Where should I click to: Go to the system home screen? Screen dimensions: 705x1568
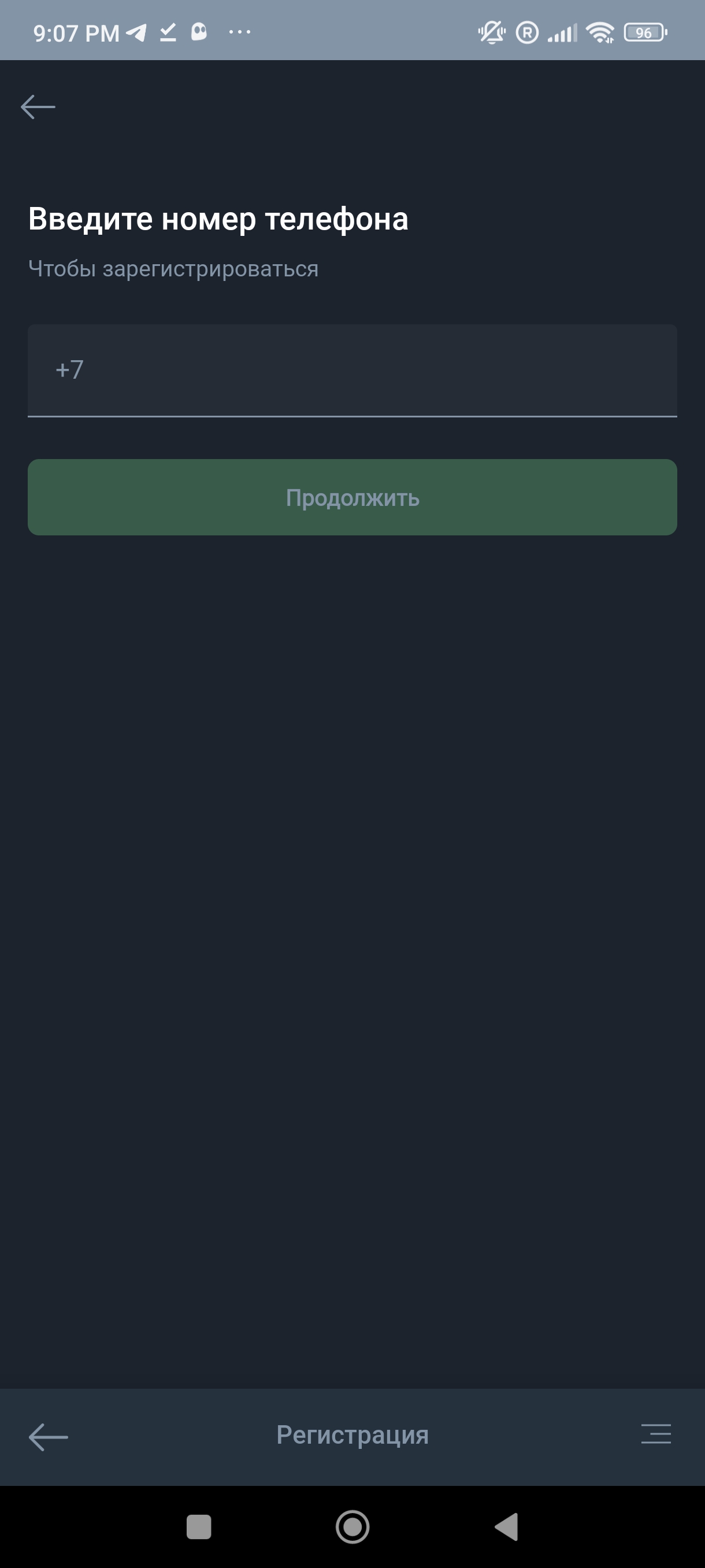click(353, 1526)
